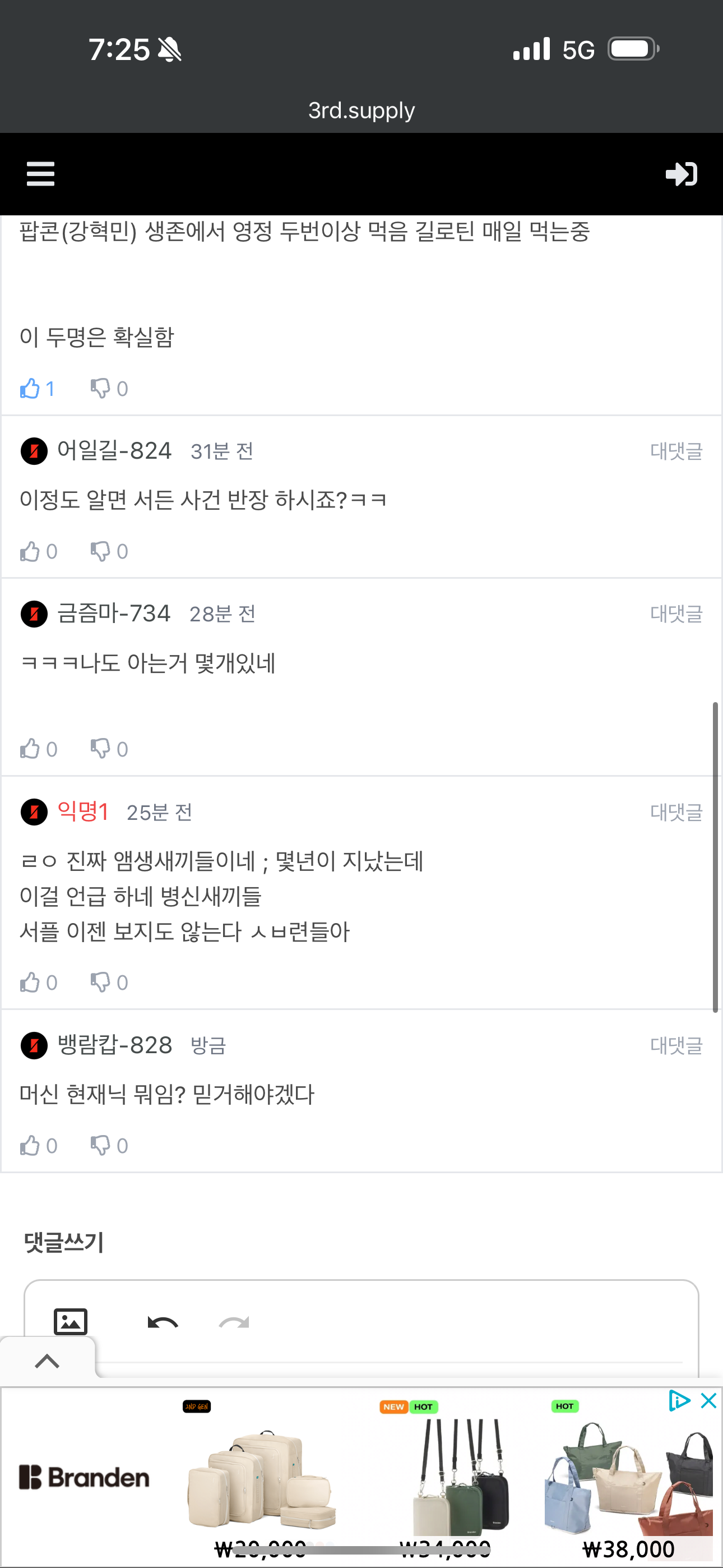
Task: Reply to 뱅람캅-828 via 대댓글
Action: [x=675, y=1046]
